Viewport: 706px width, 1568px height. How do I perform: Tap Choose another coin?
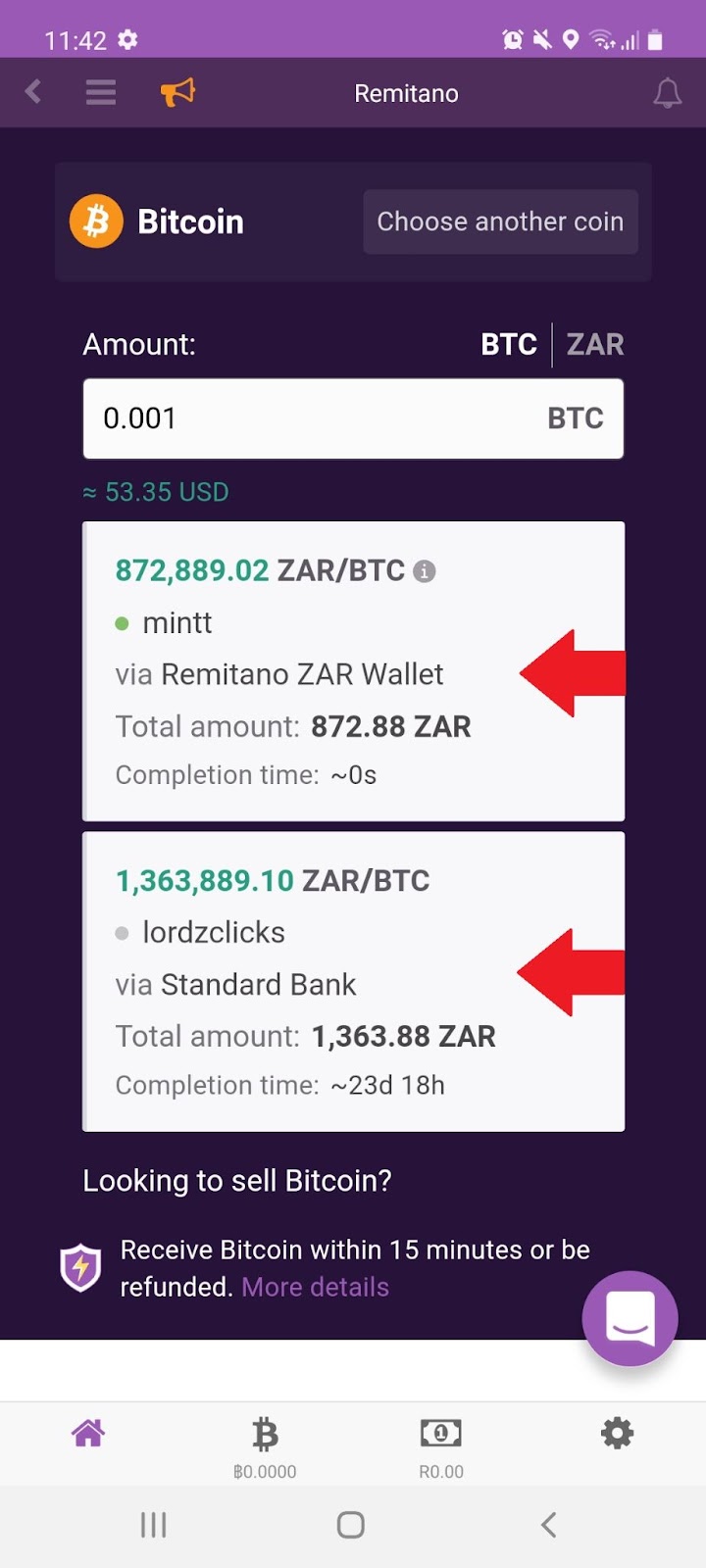tap(500, 221)
